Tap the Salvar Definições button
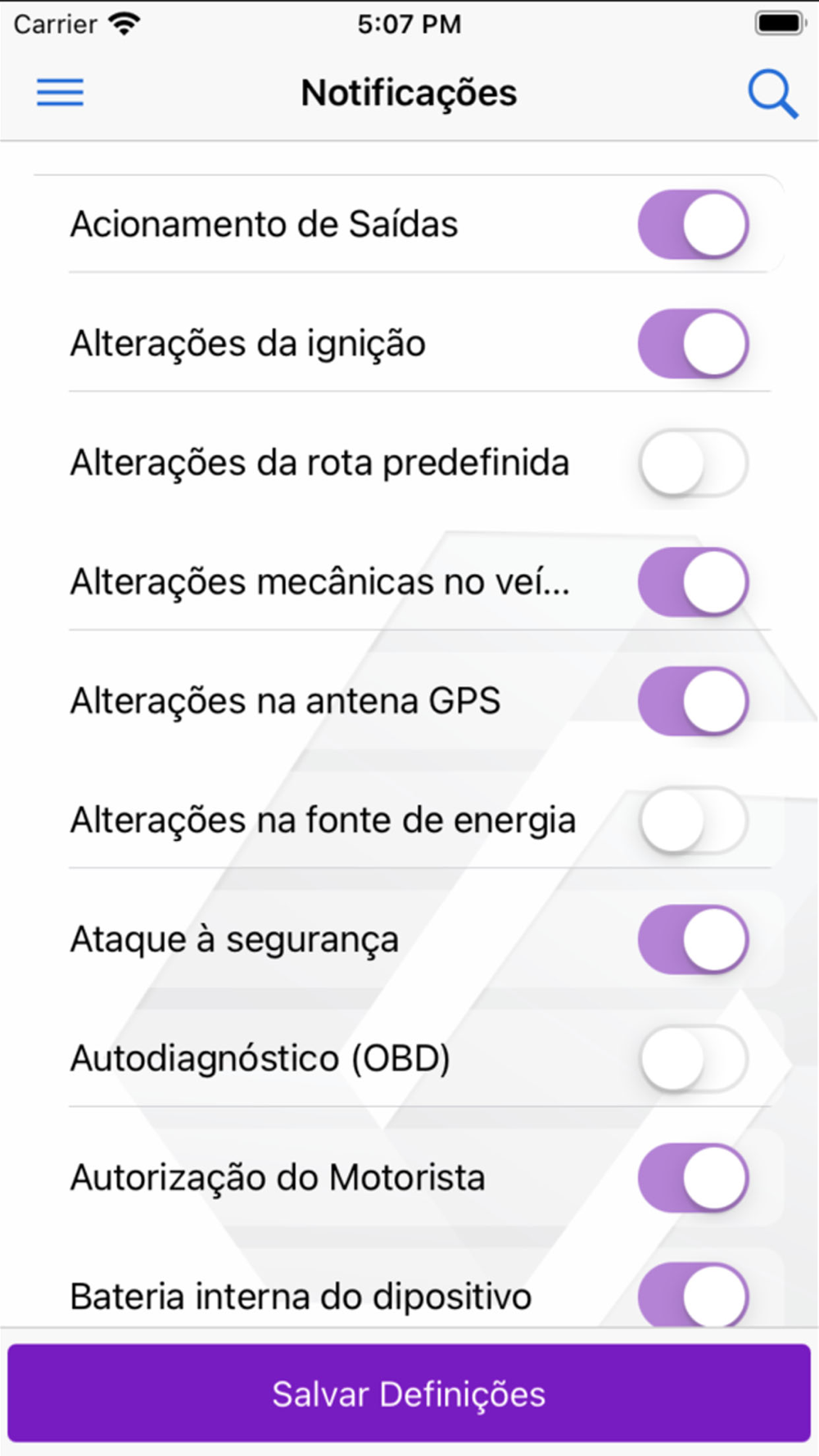The width and height of the screenshot is (819, 1456). click(x=409, y=1394)
